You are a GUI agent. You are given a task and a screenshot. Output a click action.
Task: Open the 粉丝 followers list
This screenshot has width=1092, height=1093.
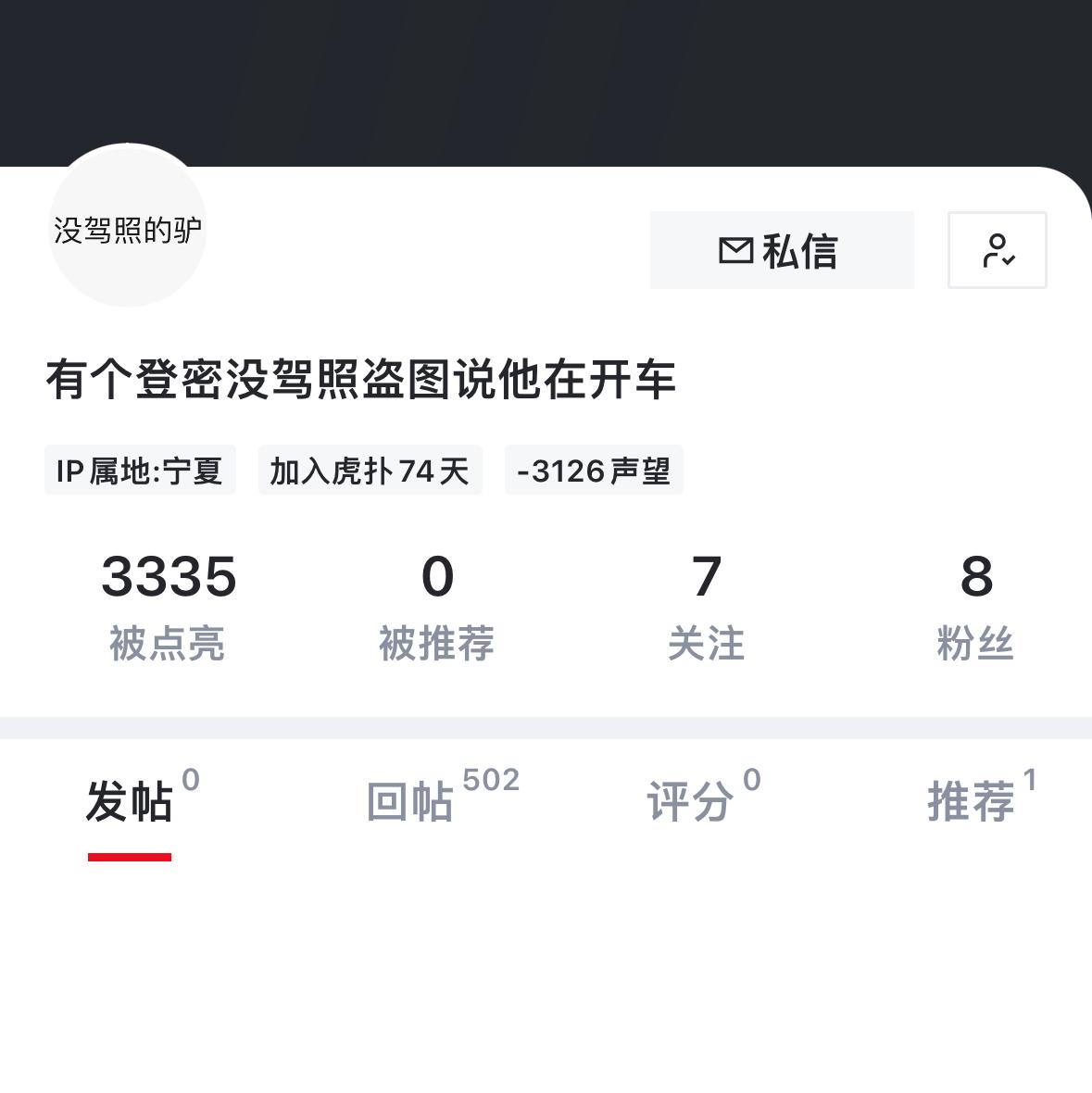(x=975, y=605)
